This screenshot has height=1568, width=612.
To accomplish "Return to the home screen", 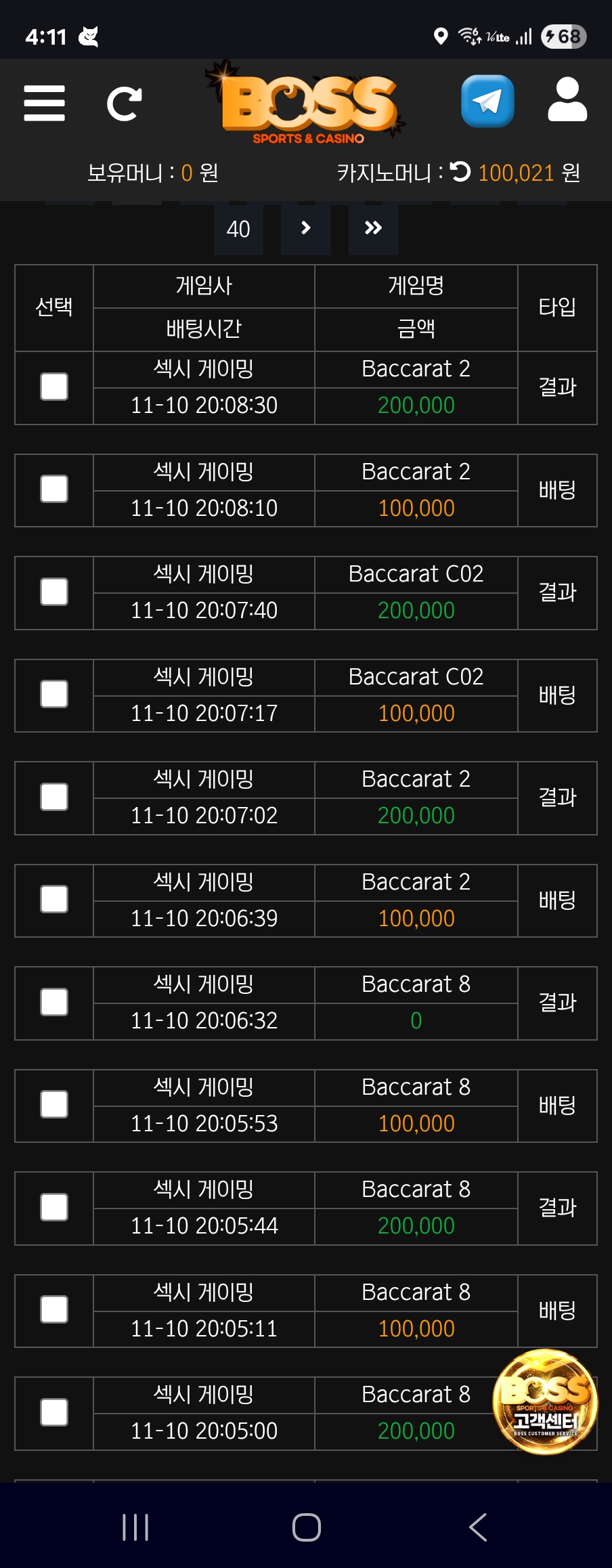I will coord(306,1527).
